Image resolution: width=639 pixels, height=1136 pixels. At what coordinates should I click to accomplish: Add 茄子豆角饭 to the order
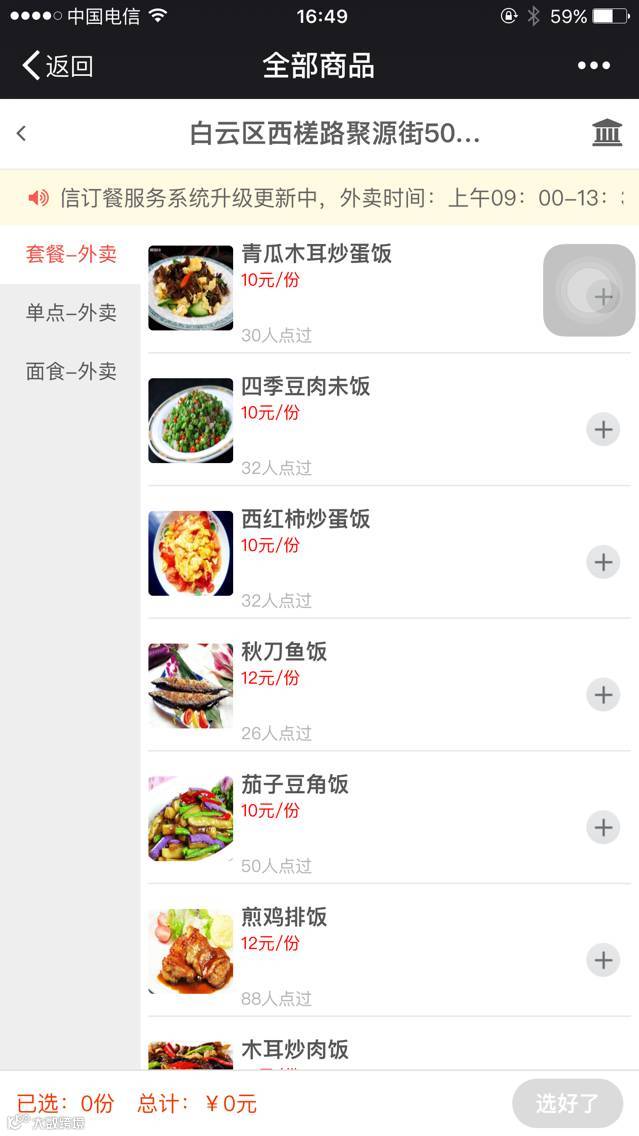coord(602,828)
